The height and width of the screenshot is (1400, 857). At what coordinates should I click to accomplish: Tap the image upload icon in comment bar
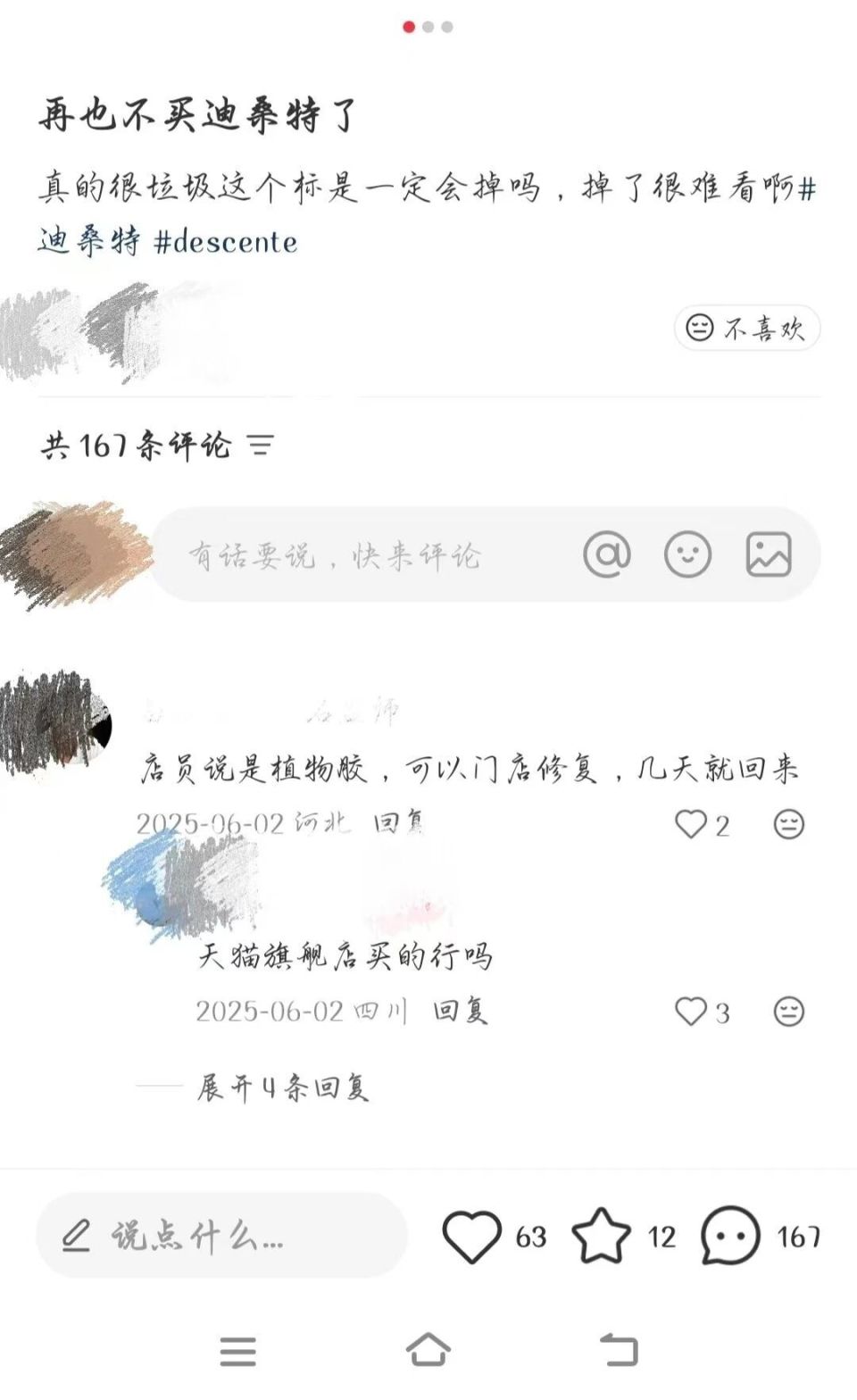click(x=769, y=554)
